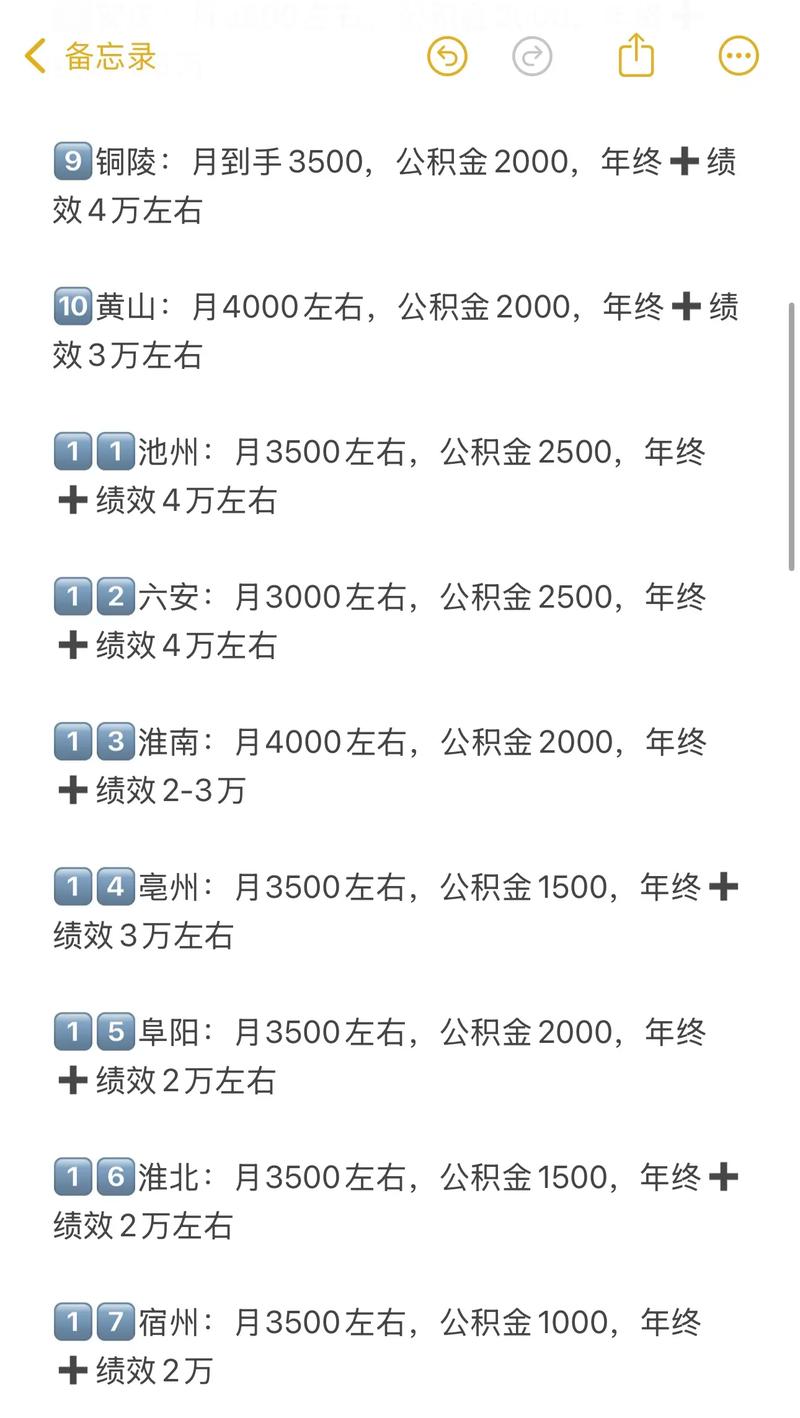Tap the redo arrow icon
This screenshot has height=1418, width=800.
[x=532, y=56]
